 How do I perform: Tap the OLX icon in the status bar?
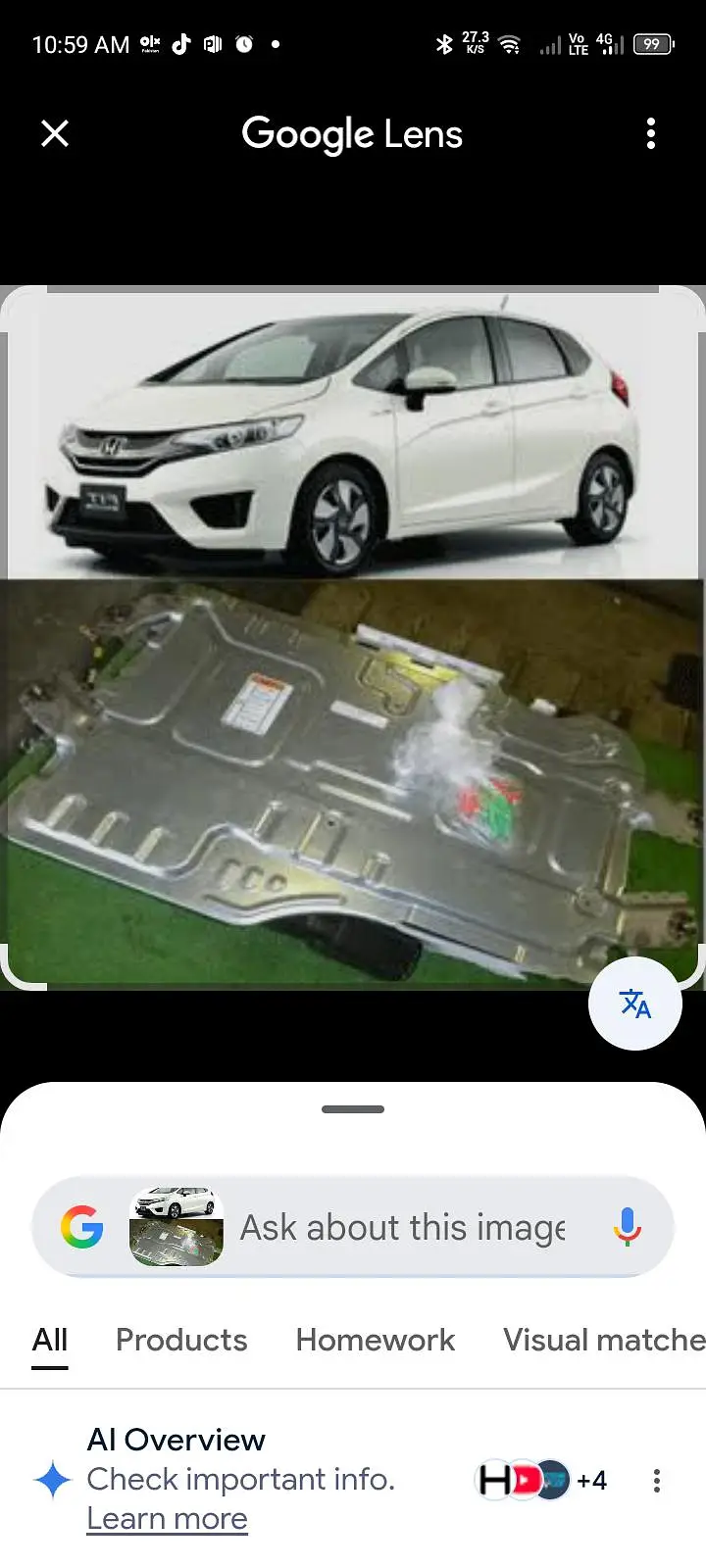[149, 43]
